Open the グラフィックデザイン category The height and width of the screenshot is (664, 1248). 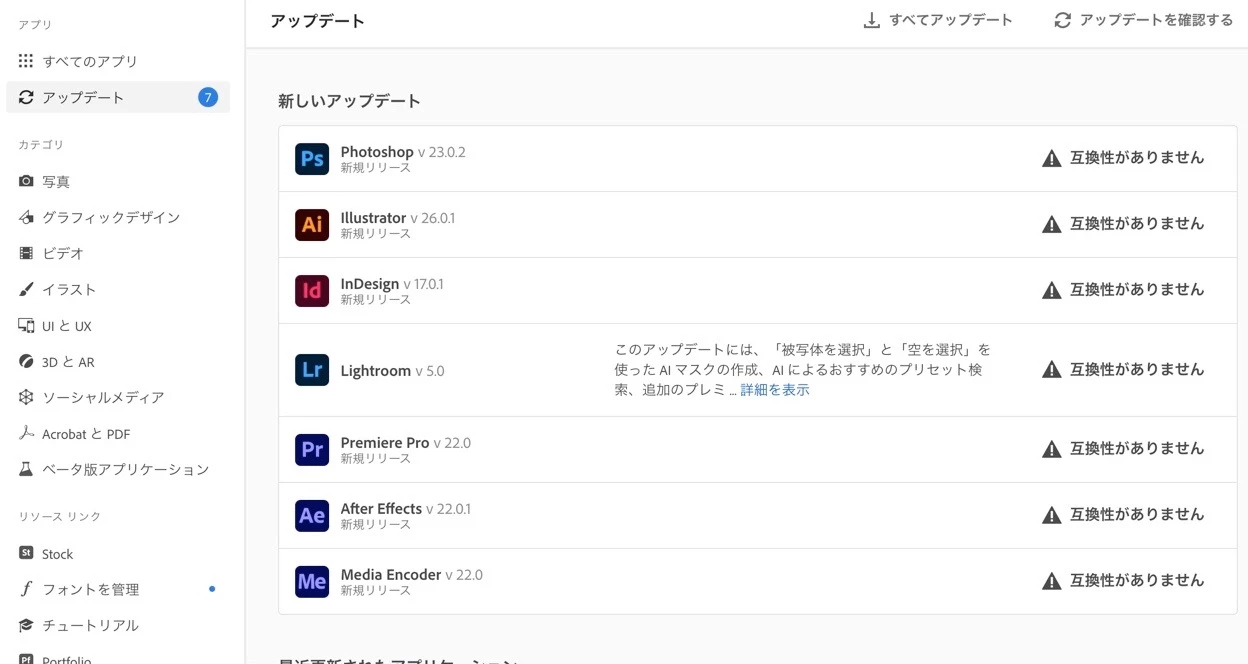click(110, 217)
